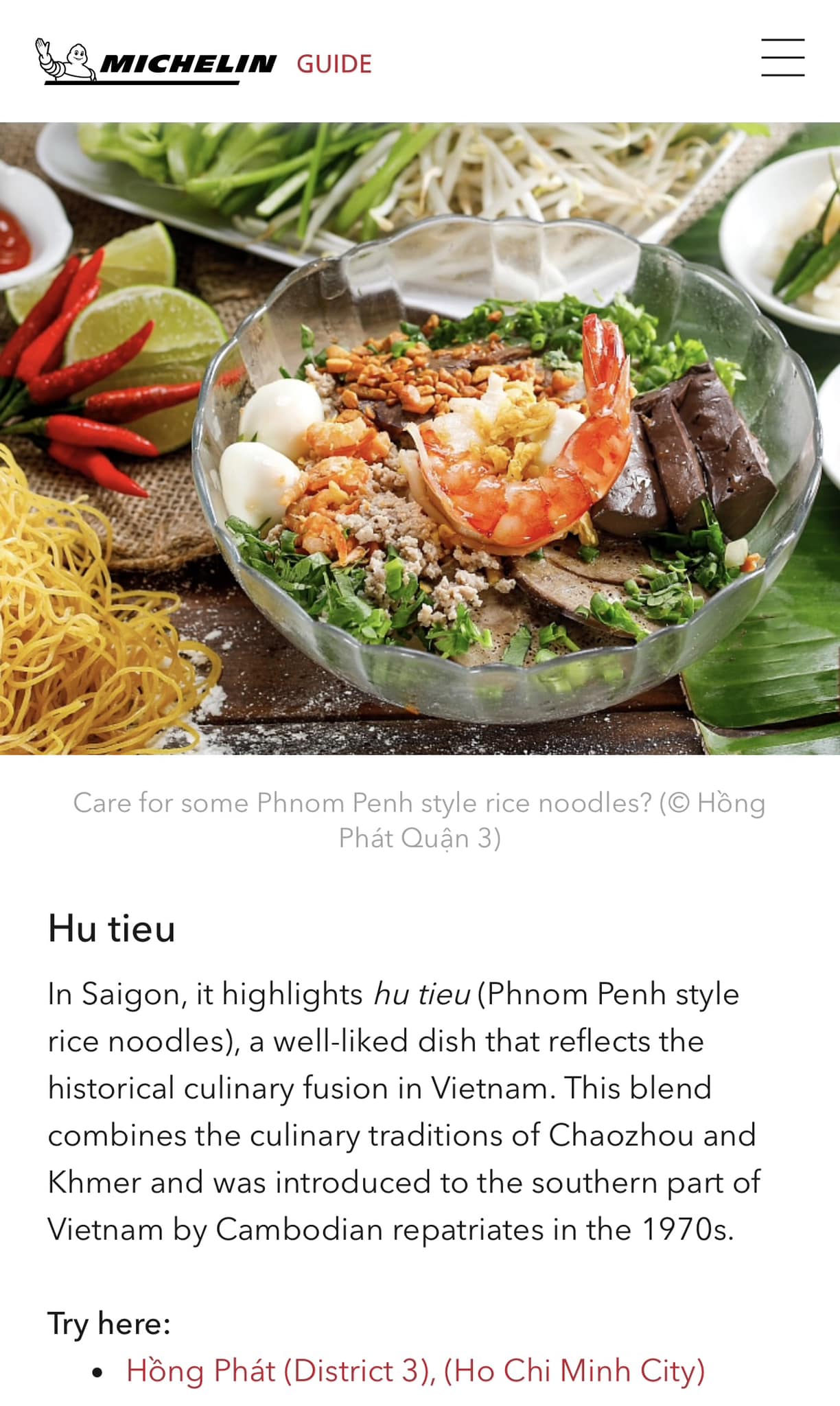Go to the Michelin Guide homepage
The height and width of the screenshot is (1406, 840).
(203, 63)
